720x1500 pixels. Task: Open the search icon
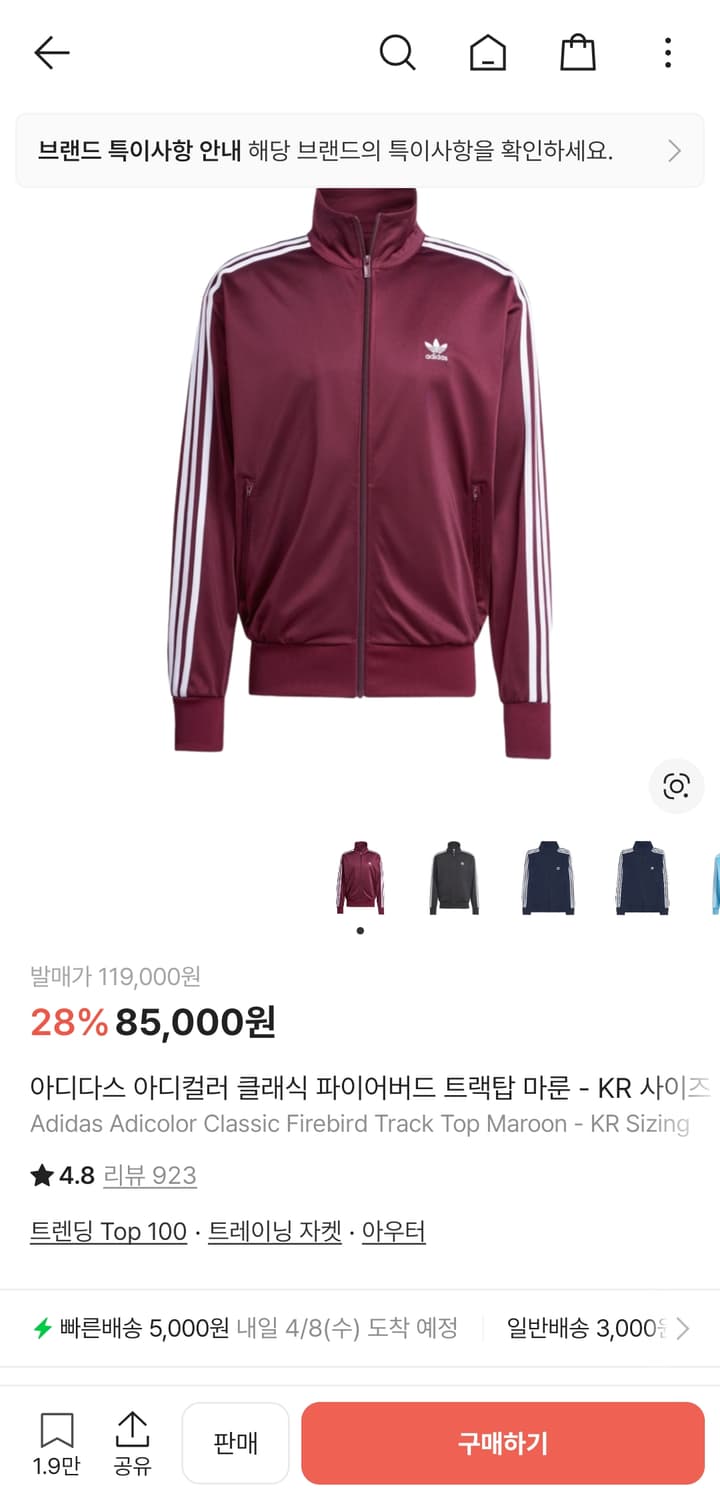397,52
